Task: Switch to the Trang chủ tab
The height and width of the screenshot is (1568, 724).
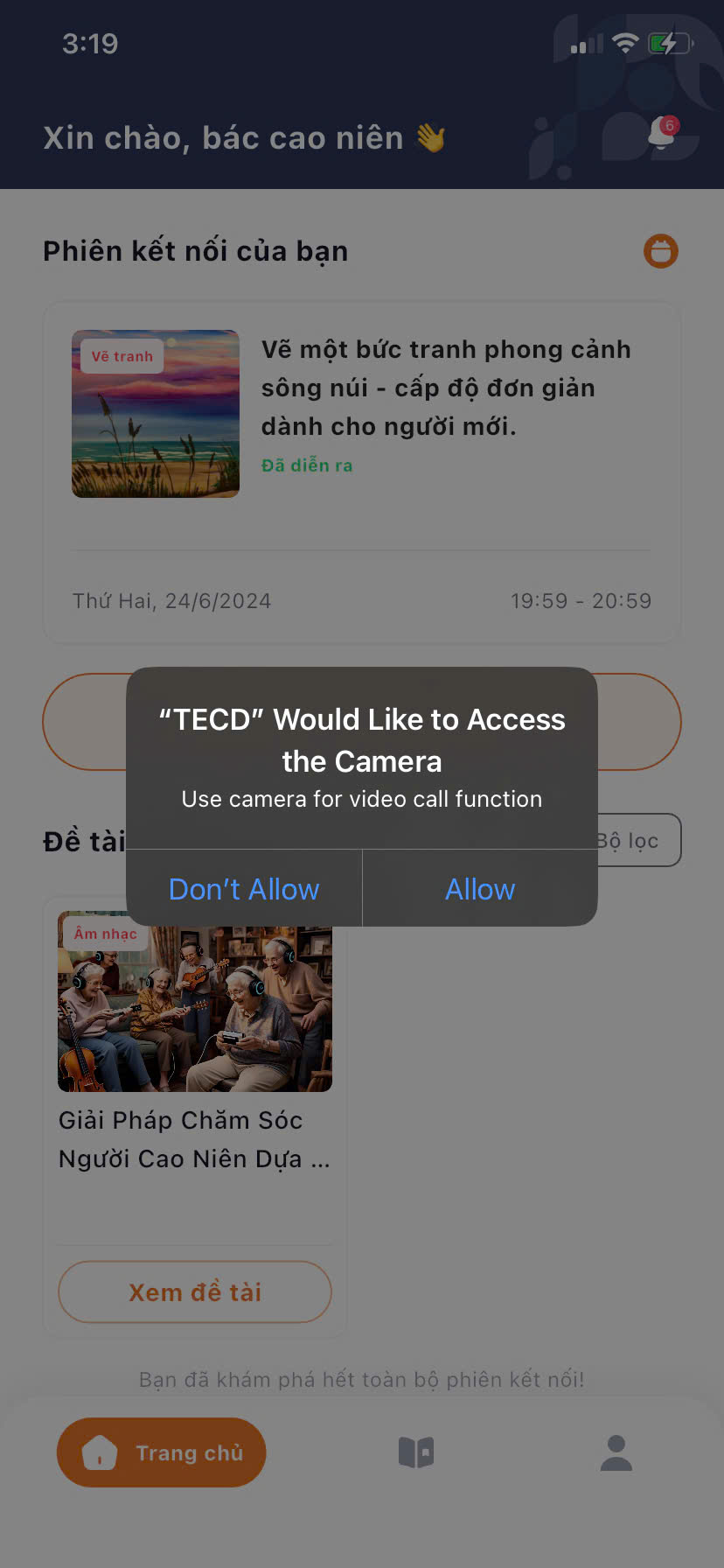Action: [162, 1452]
